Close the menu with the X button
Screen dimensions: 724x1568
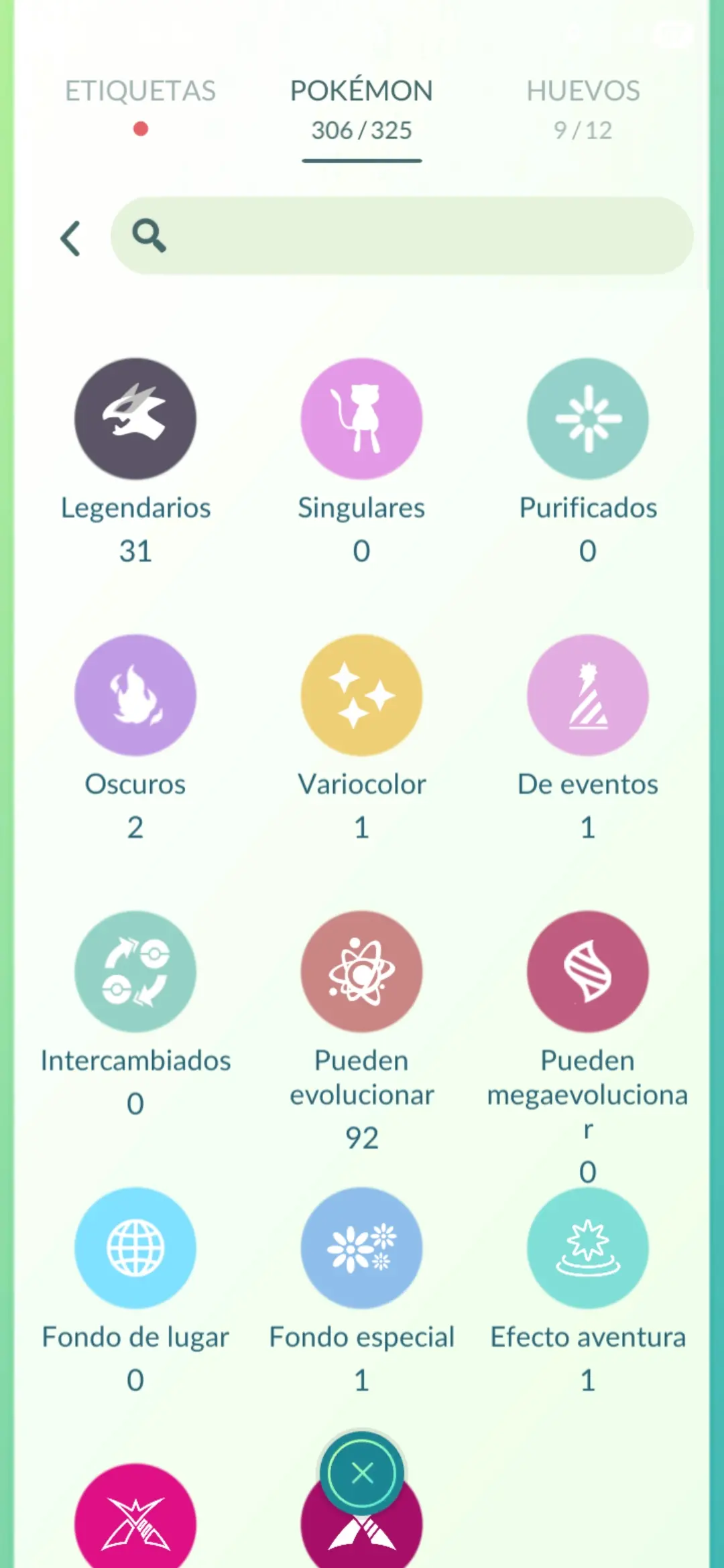[x=362, y=1473]
